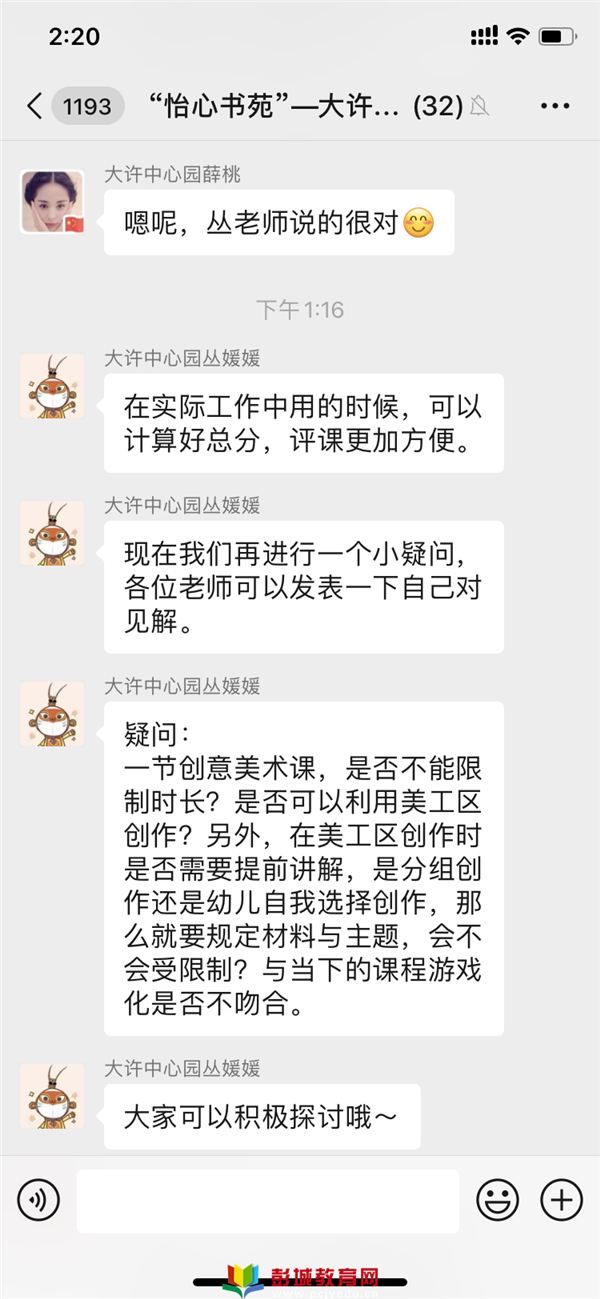Open the emoji picker
This screenshot has height=1299, width=600.
(x=496, y=1199)
